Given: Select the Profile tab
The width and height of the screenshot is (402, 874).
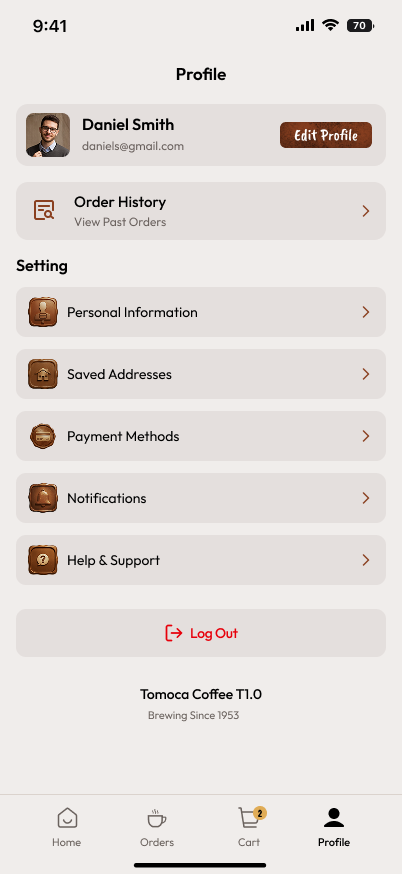Looking at the screenshot, I should click(334, 827).
